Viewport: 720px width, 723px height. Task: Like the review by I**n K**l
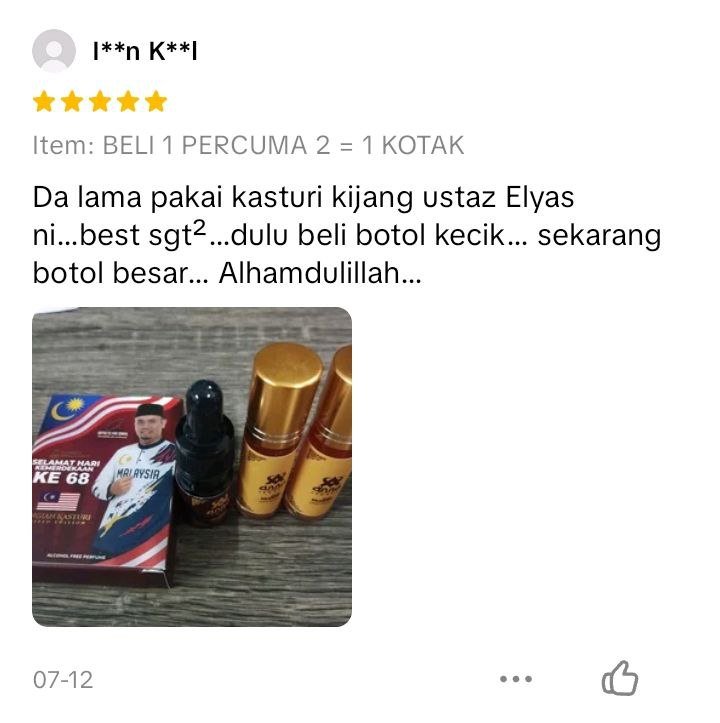619,679
